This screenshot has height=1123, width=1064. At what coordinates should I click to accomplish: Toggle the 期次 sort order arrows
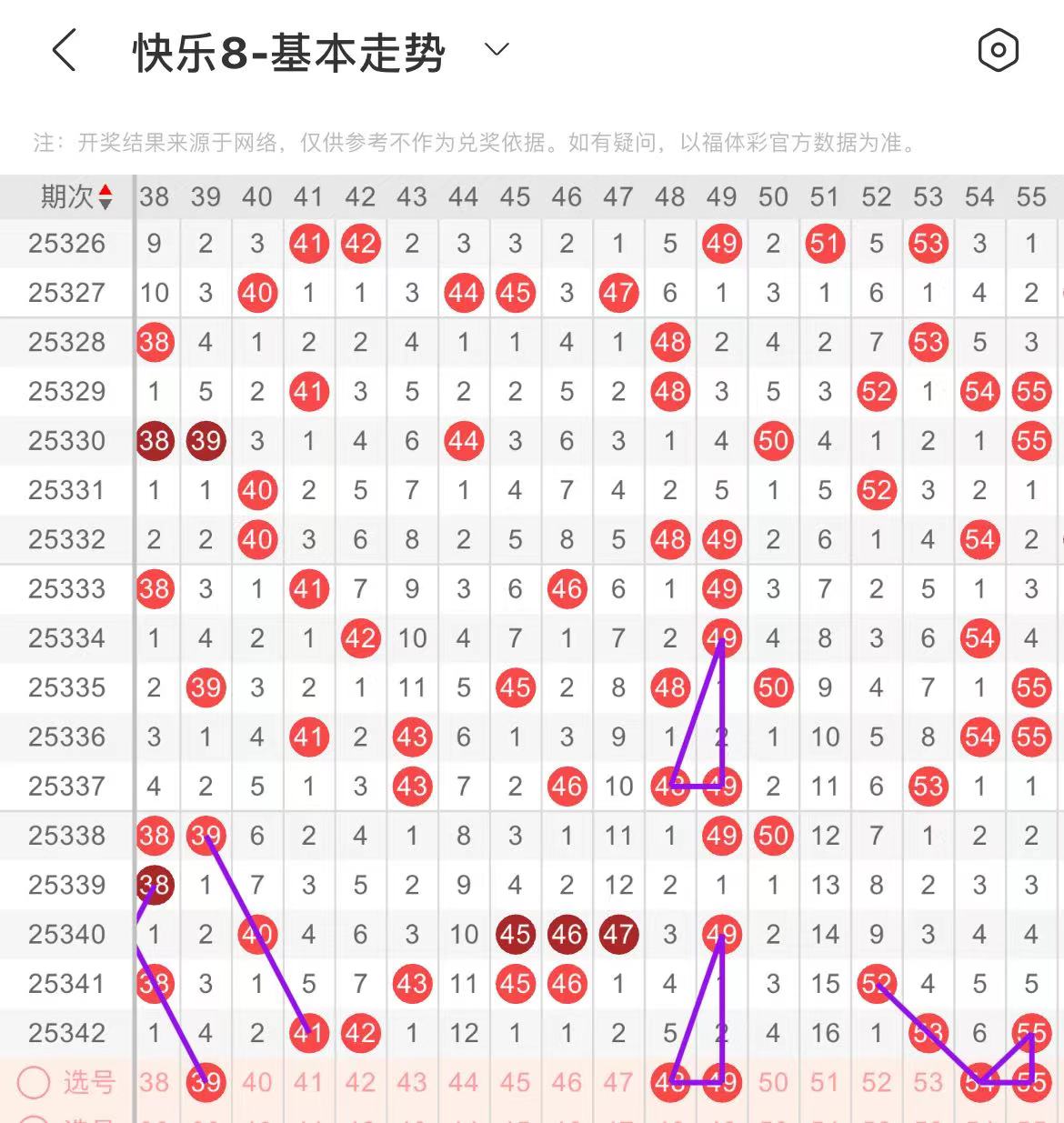pos(105,196)
